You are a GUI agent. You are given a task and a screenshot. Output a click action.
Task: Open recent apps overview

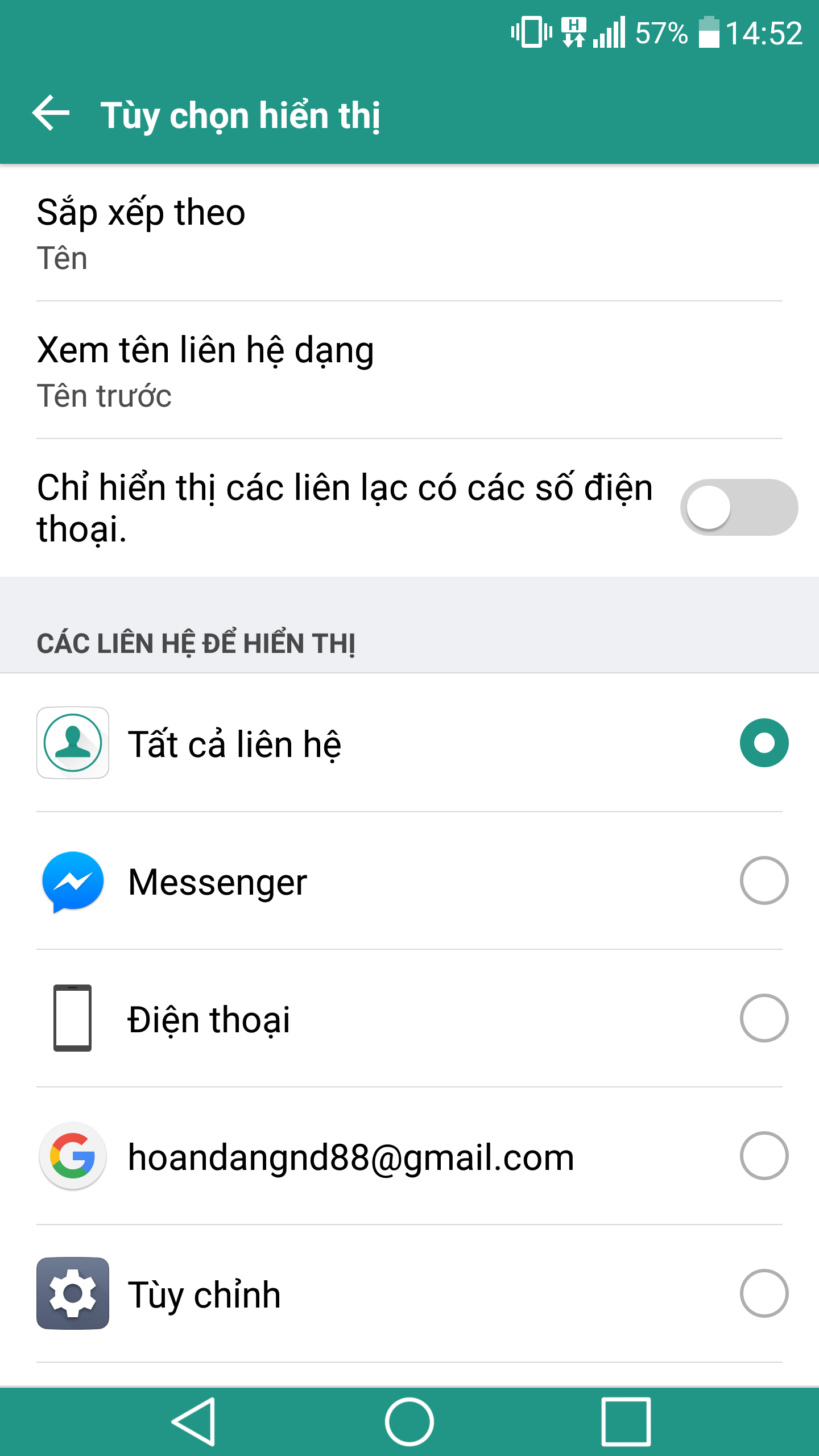tap(626, 1421)
